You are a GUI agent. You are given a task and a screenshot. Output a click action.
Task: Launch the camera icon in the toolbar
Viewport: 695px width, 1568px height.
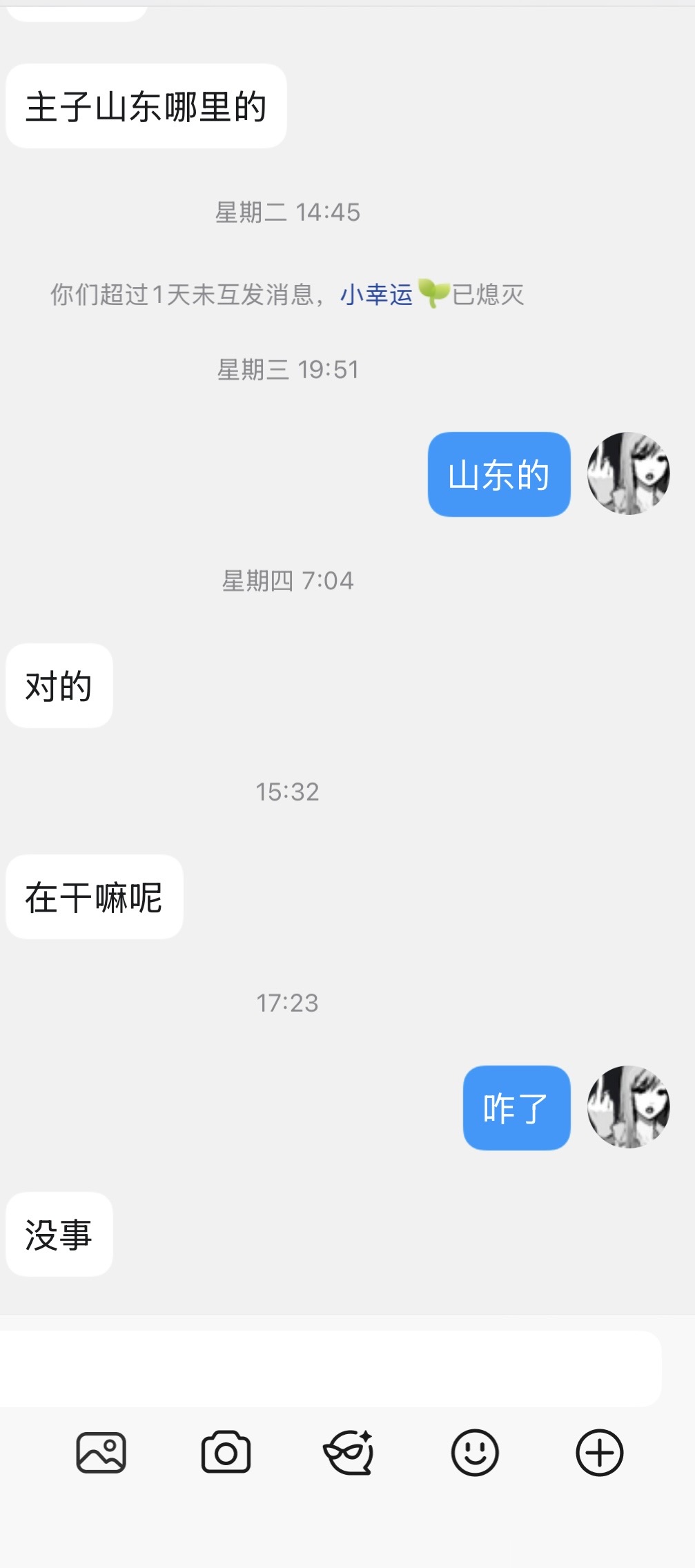[226, 1452]
